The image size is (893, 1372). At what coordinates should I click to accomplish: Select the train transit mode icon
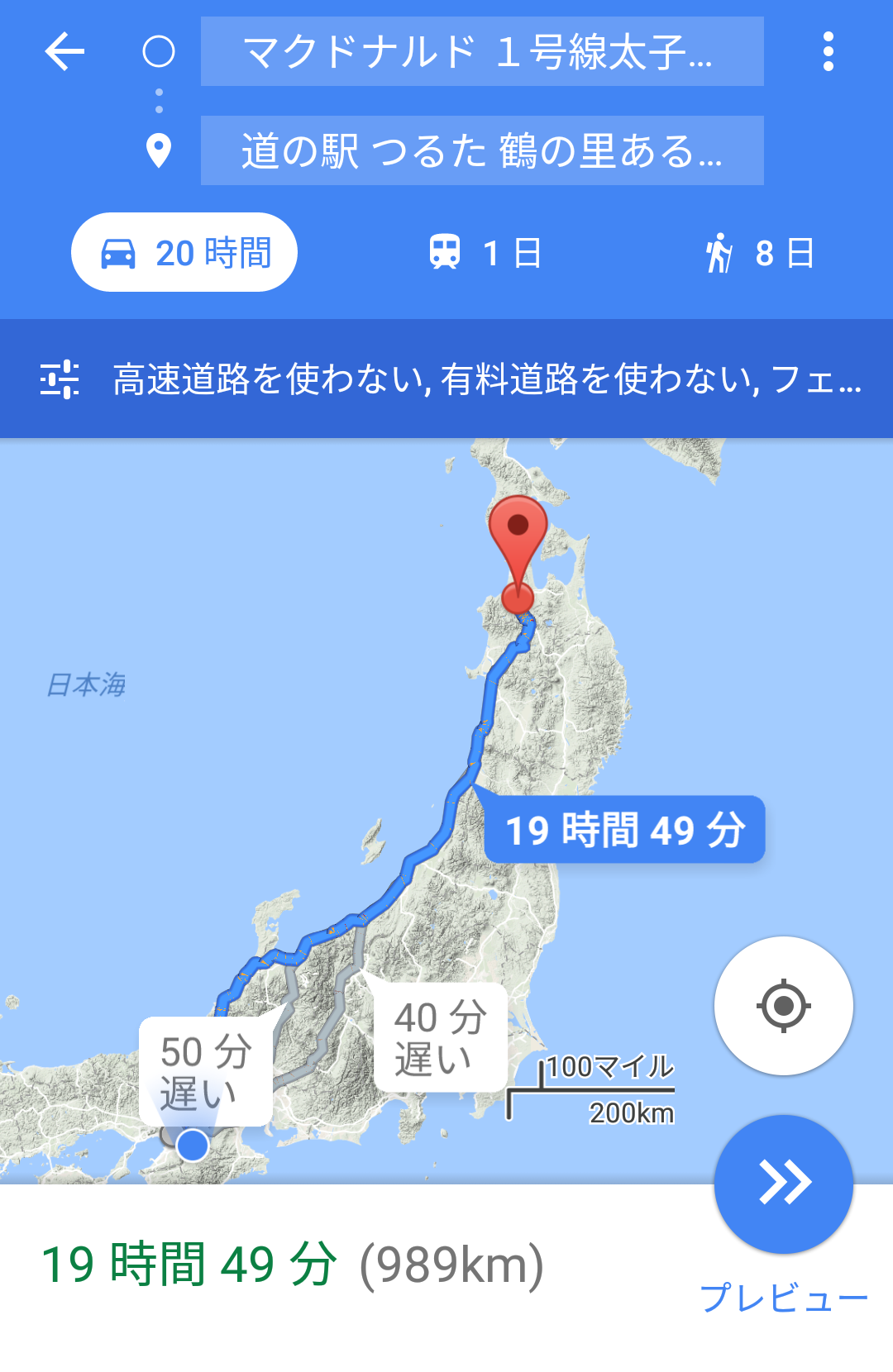tap(444, 253)
